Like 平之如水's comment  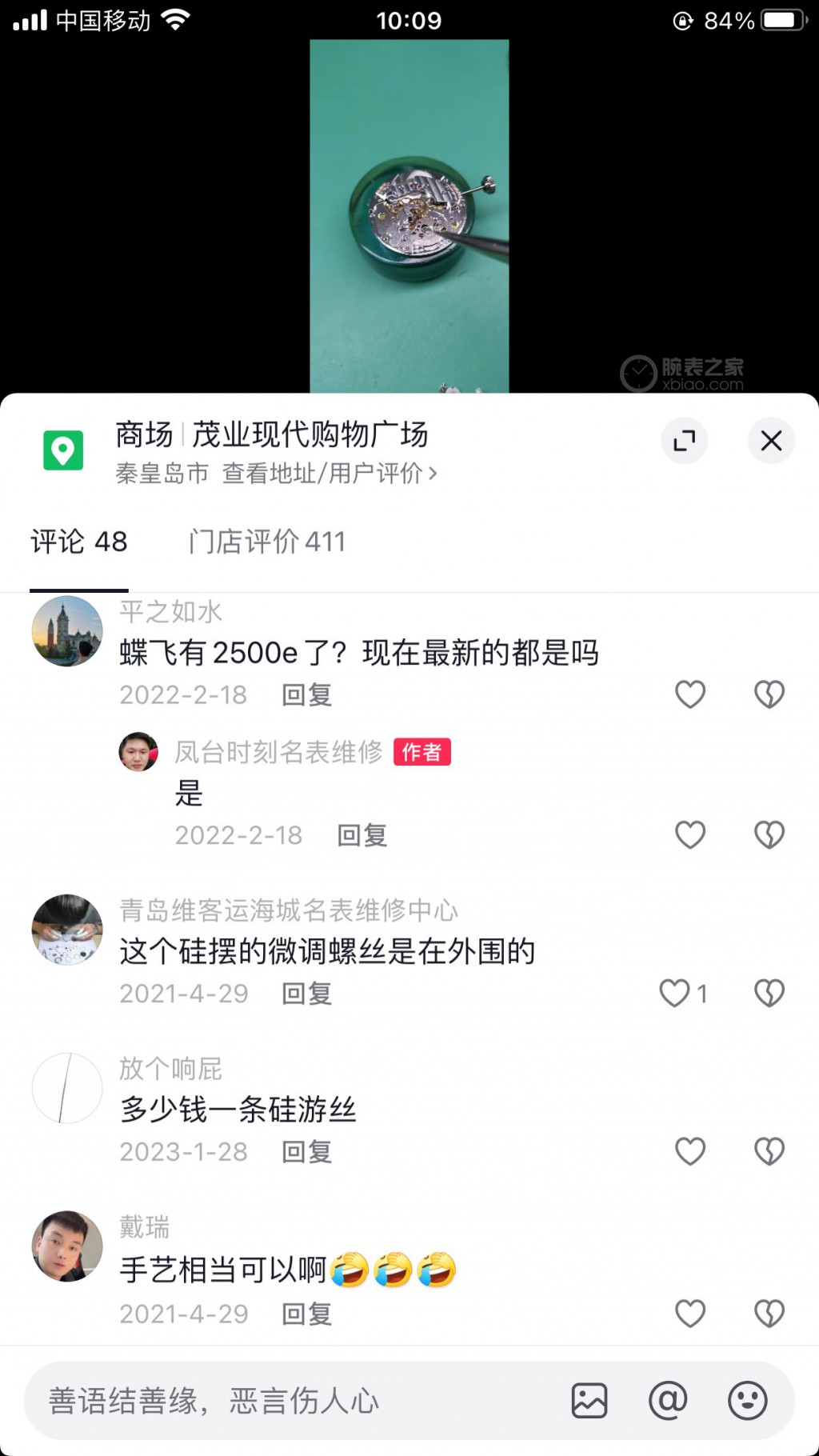(689, 694)
